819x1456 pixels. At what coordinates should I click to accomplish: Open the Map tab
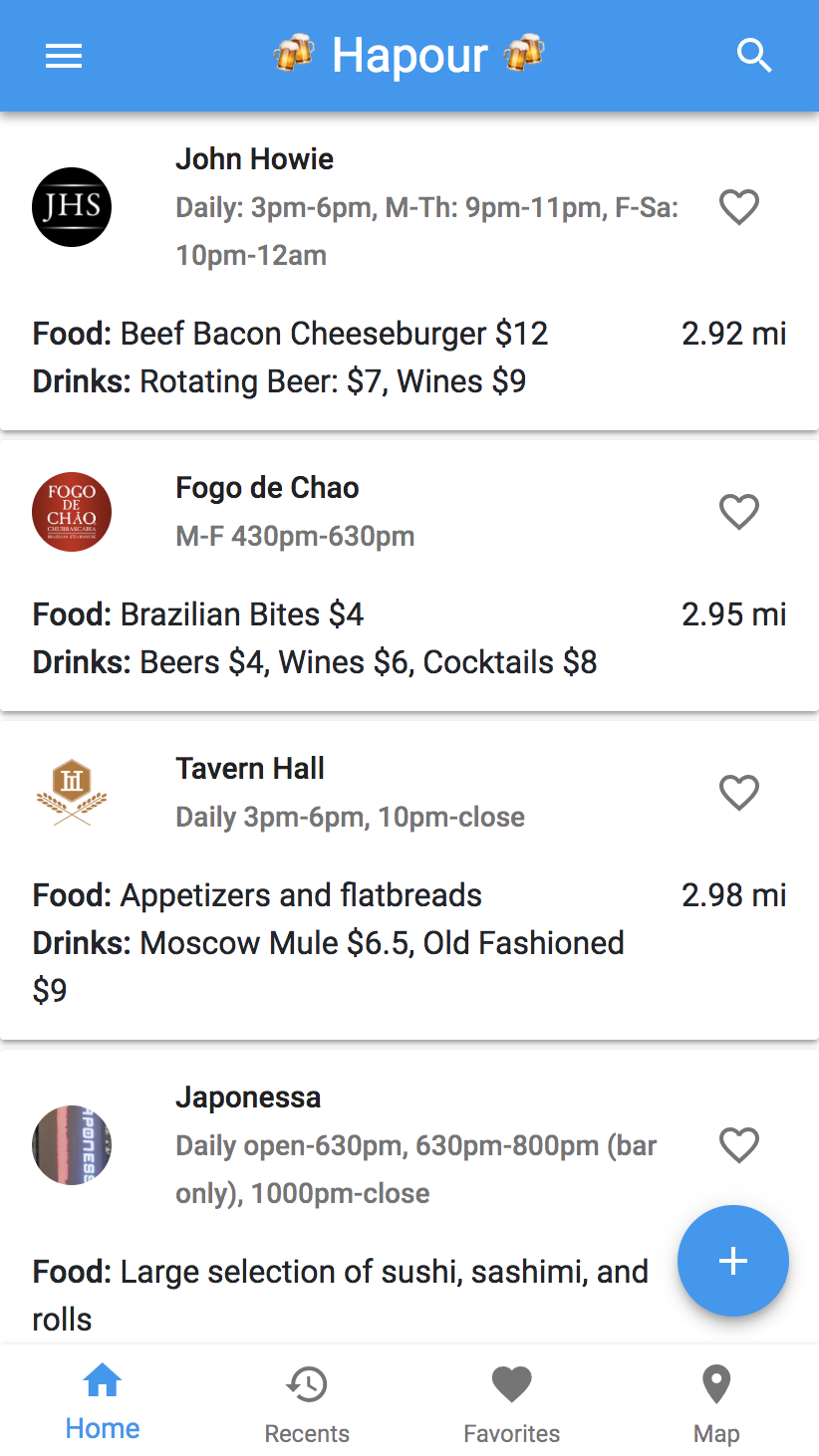716,1405
